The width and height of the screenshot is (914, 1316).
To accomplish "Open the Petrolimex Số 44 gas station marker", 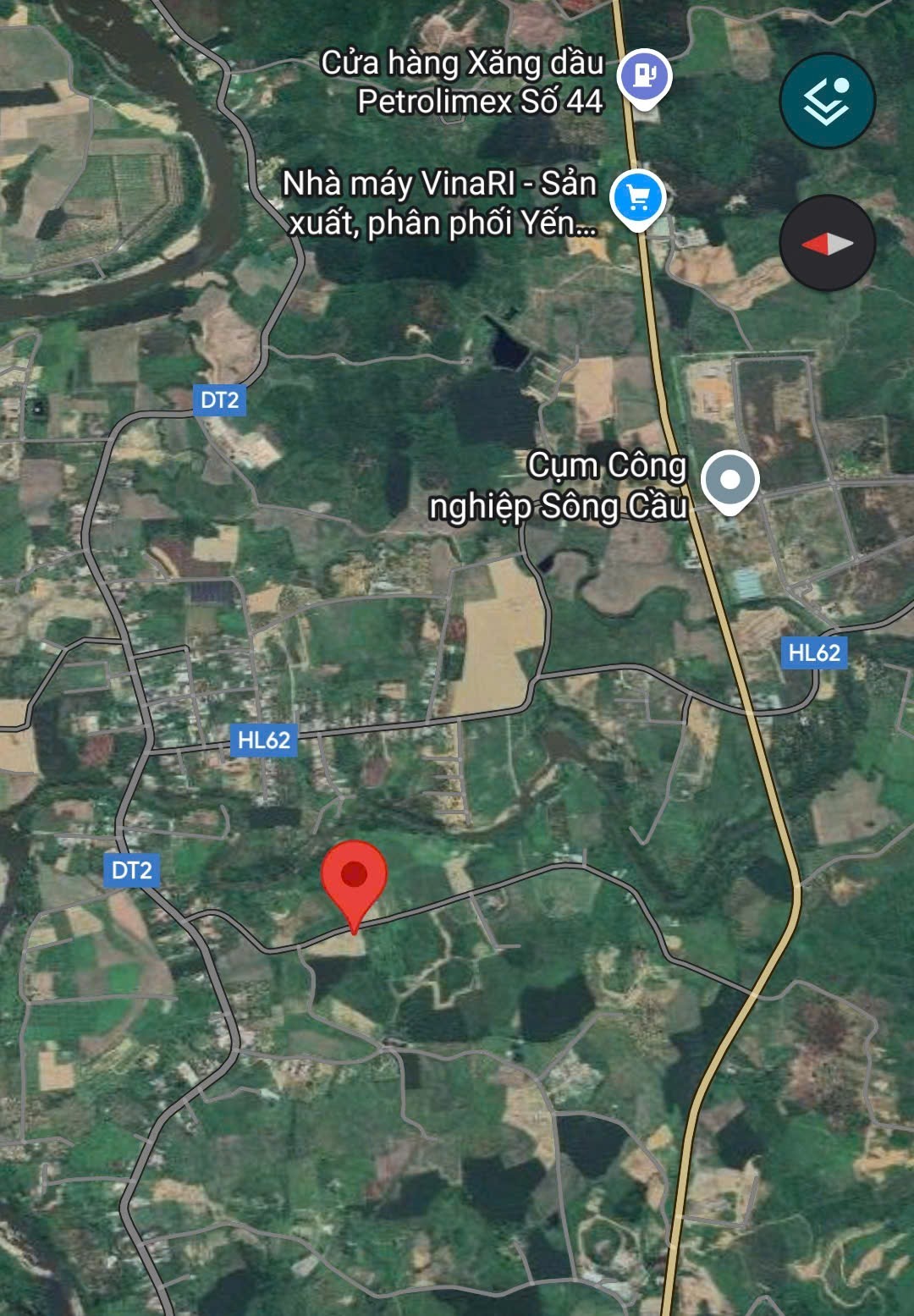I will click(x=644, y=76).
